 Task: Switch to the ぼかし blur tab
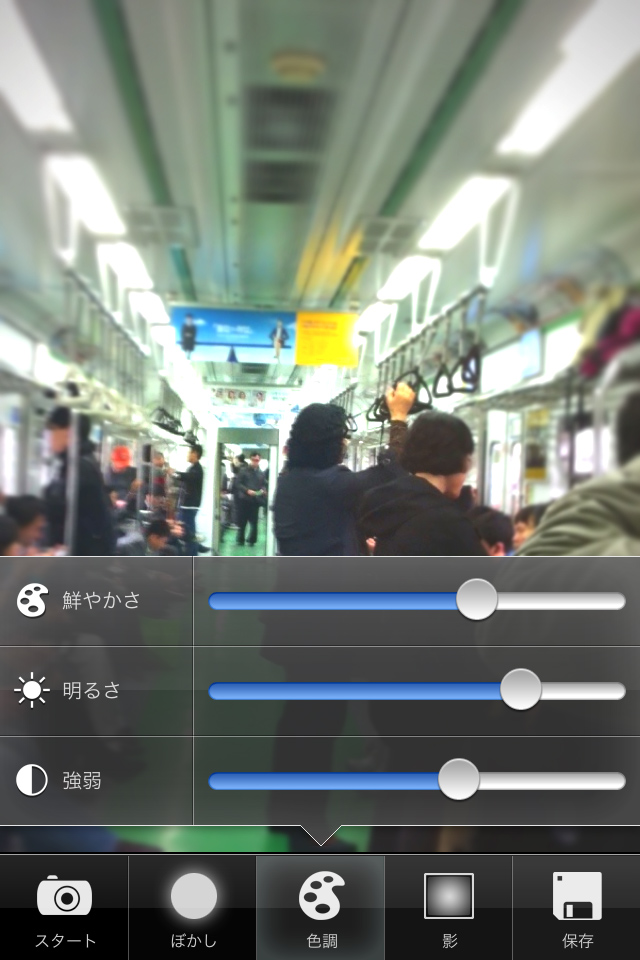[193, 907]
